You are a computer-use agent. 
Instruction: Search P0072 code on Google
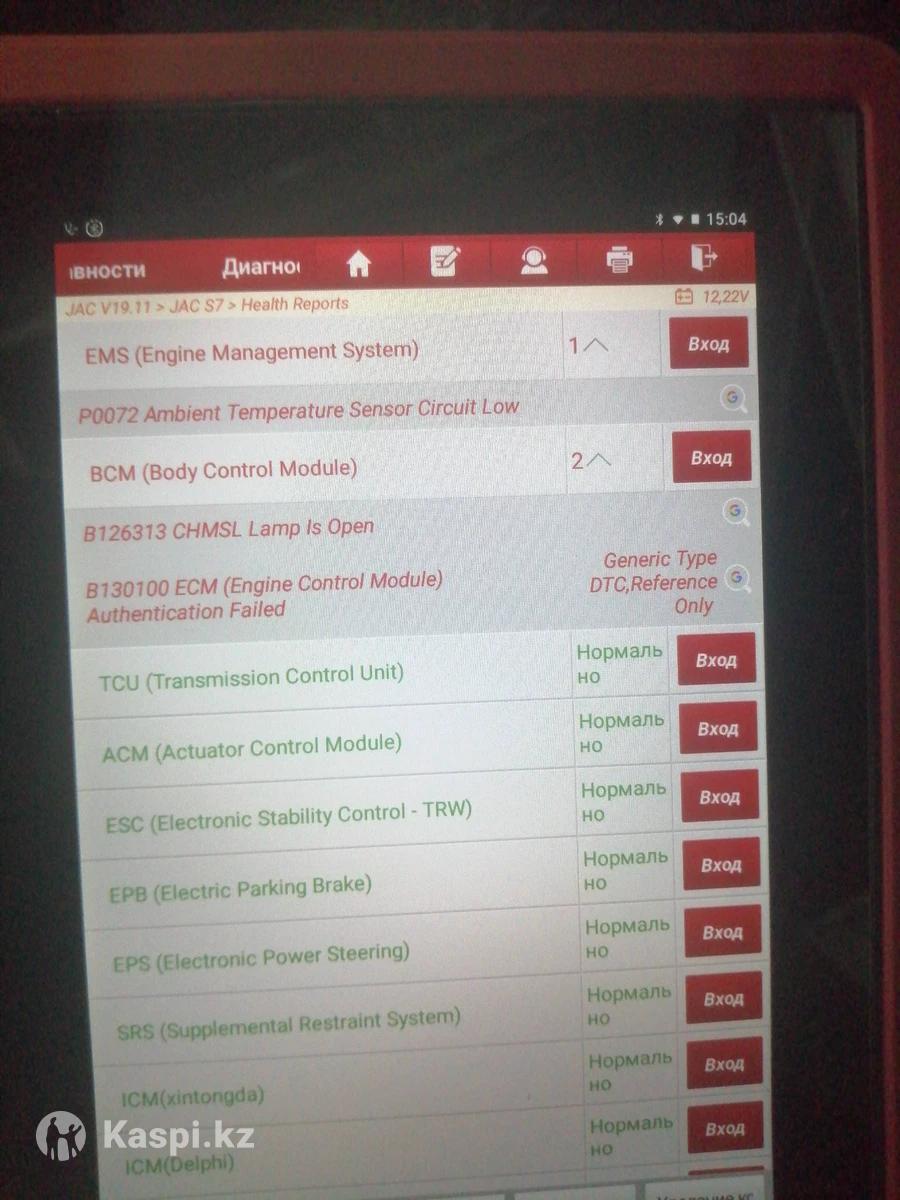coord(734,399)
